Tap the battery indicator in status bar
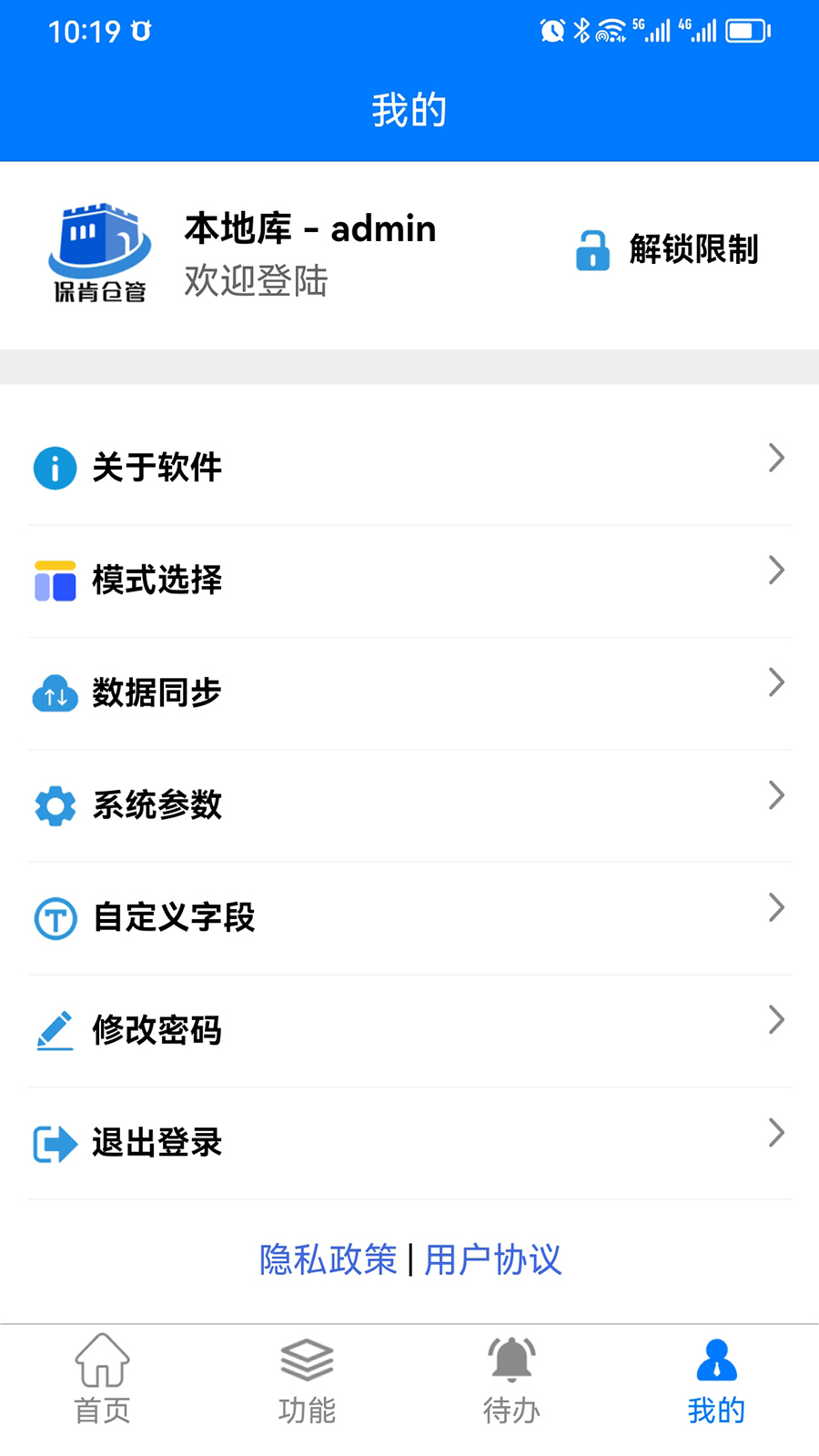Viewport: 819px width, 1456px height. tap(746, 30)
